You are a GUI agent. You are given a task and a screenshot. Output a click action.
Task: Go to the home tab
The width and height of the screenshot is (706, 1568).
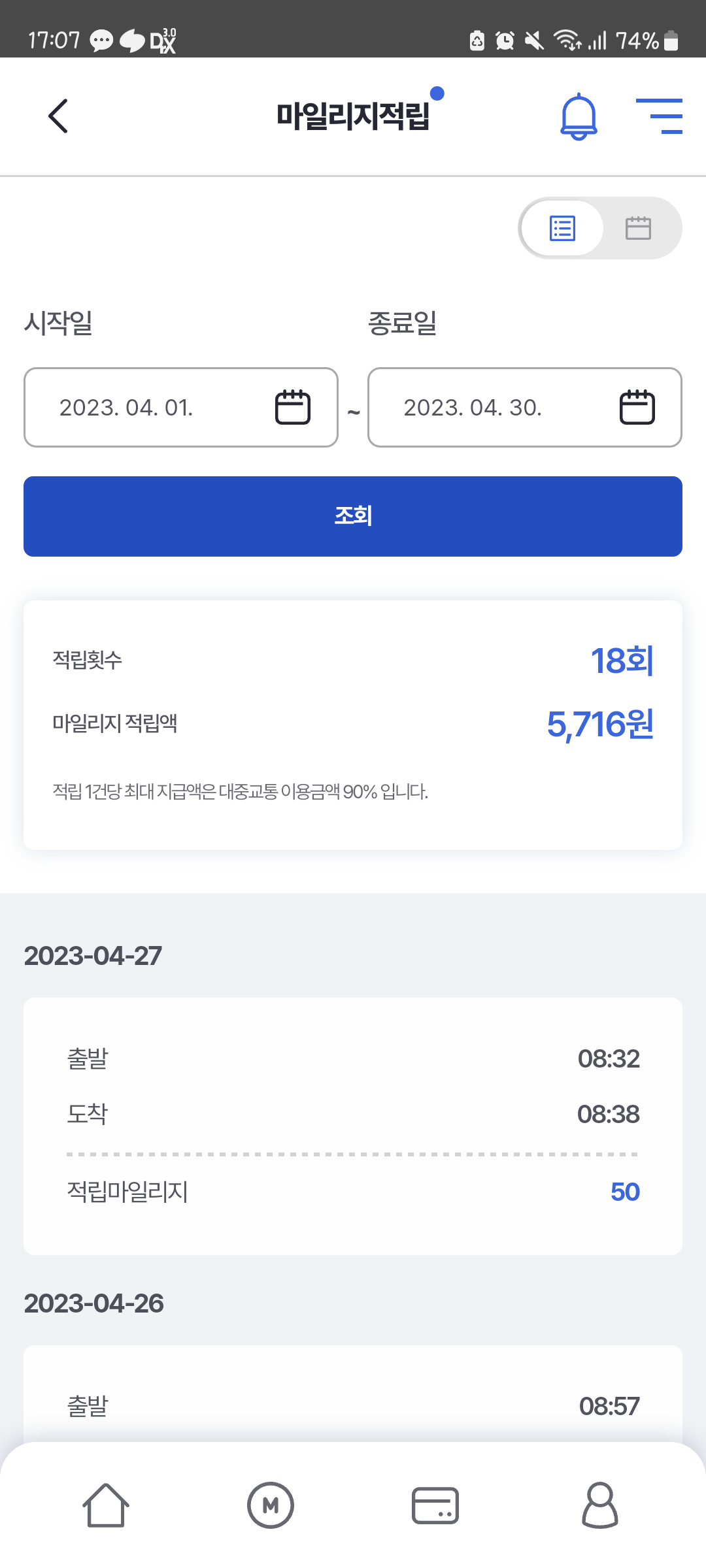(105, 1505)
